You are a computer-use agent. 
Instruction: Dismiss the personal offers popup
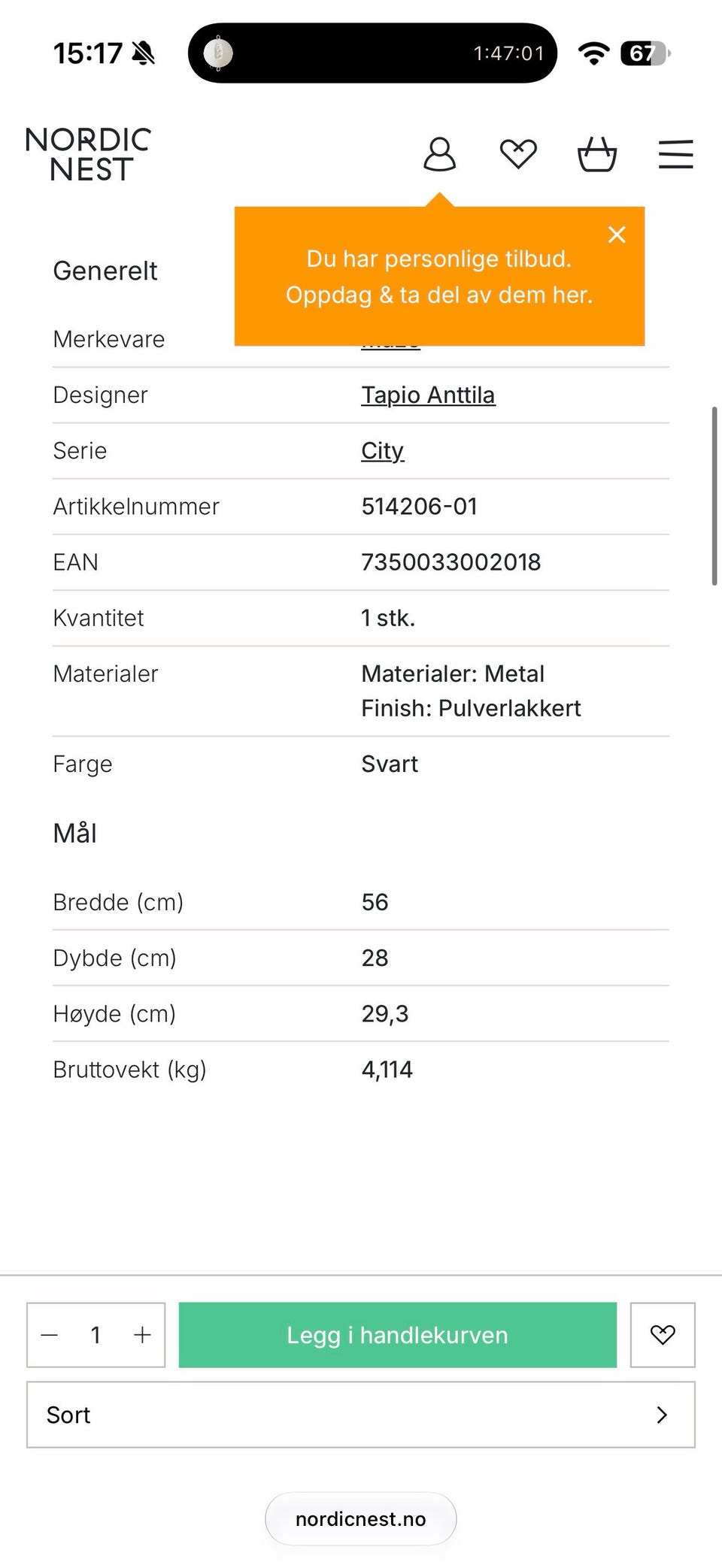(617, 235)
